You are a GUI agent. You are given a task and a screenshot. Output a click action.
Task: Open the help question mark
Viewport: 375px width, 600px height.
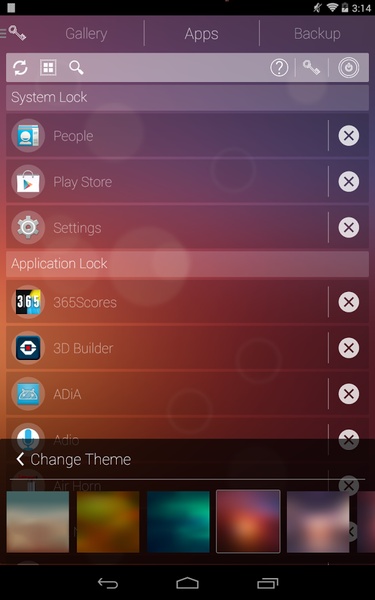pos(279,68)
